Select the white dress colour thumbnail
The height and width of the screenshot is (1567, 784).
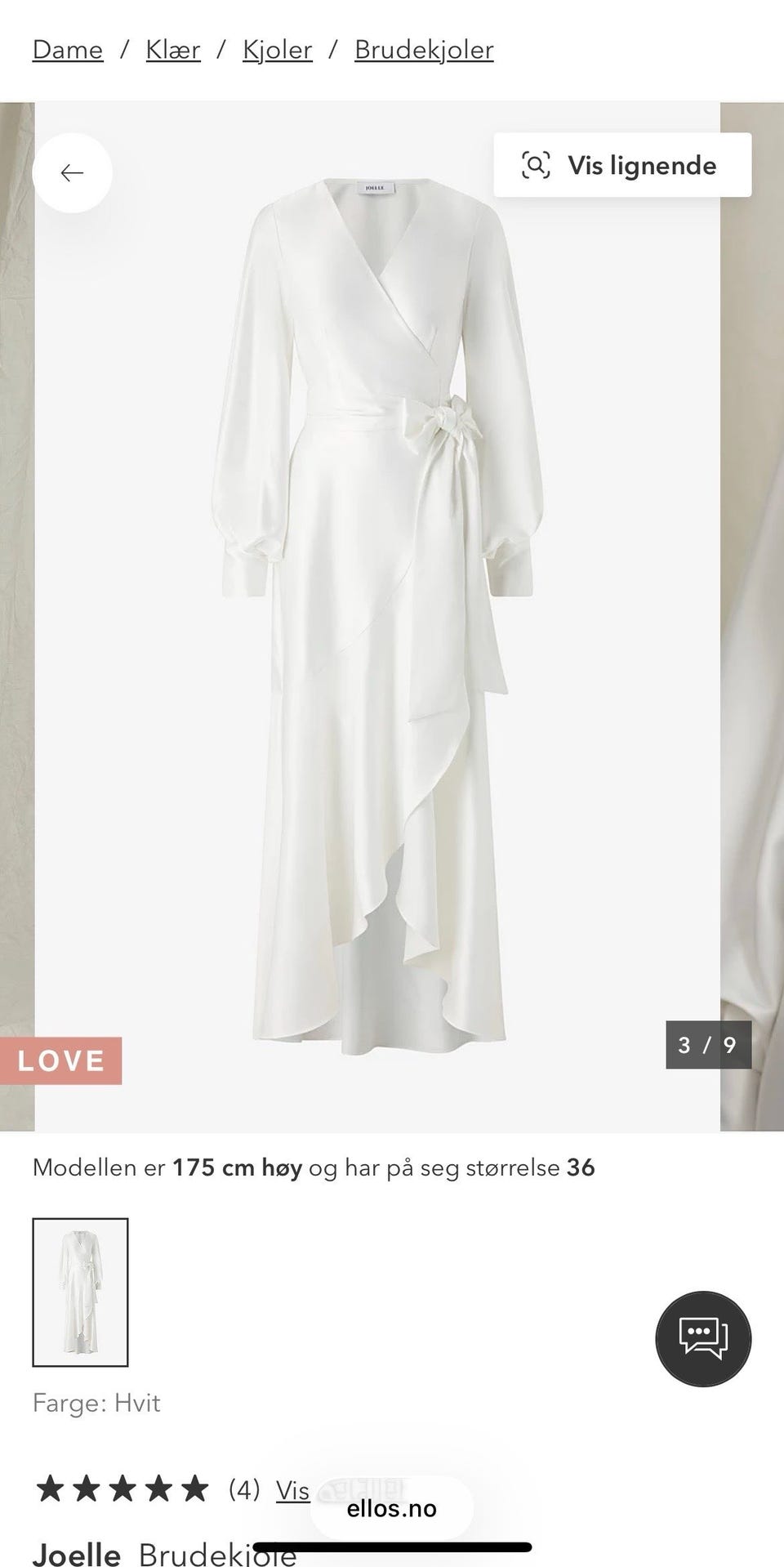click(80, 1292)
